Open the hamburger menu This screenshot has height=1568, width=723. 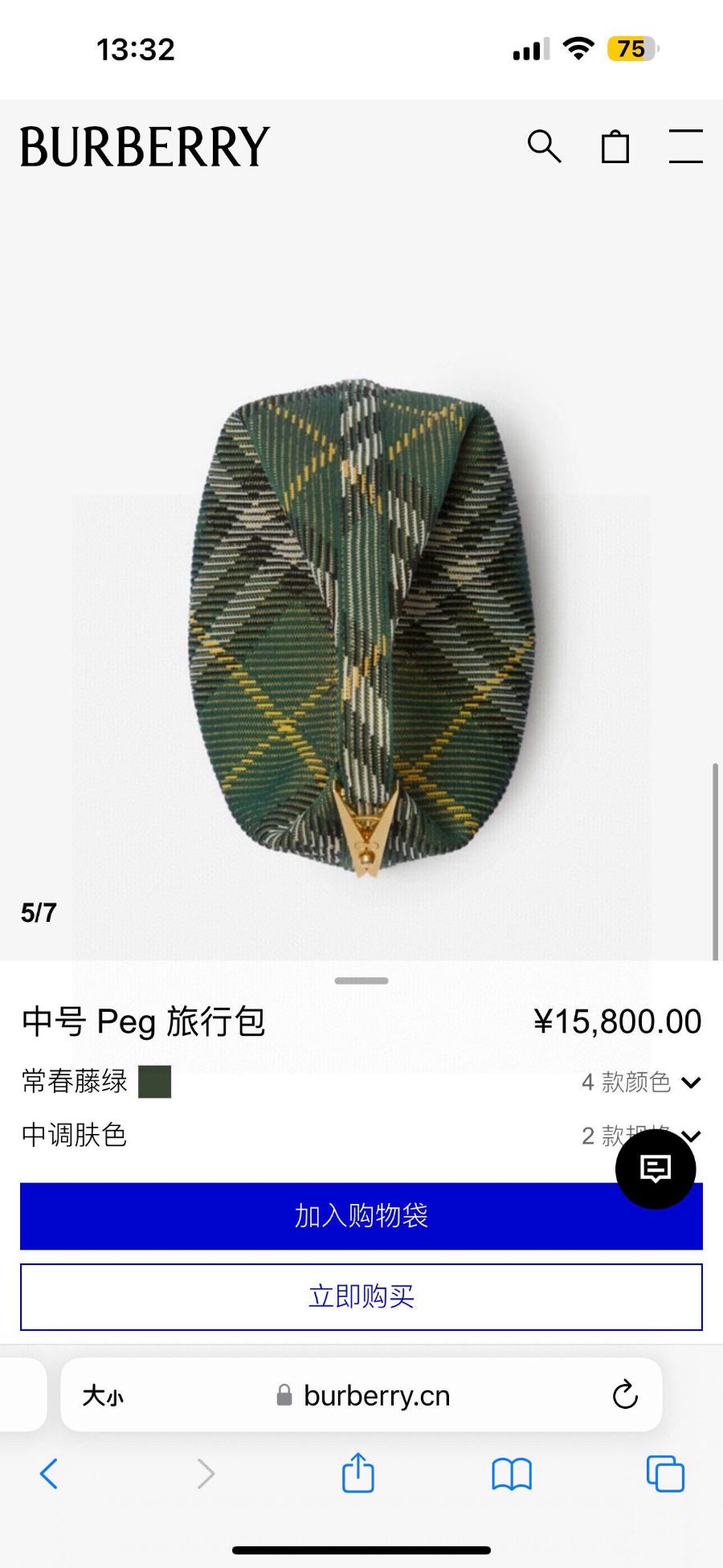685,146
